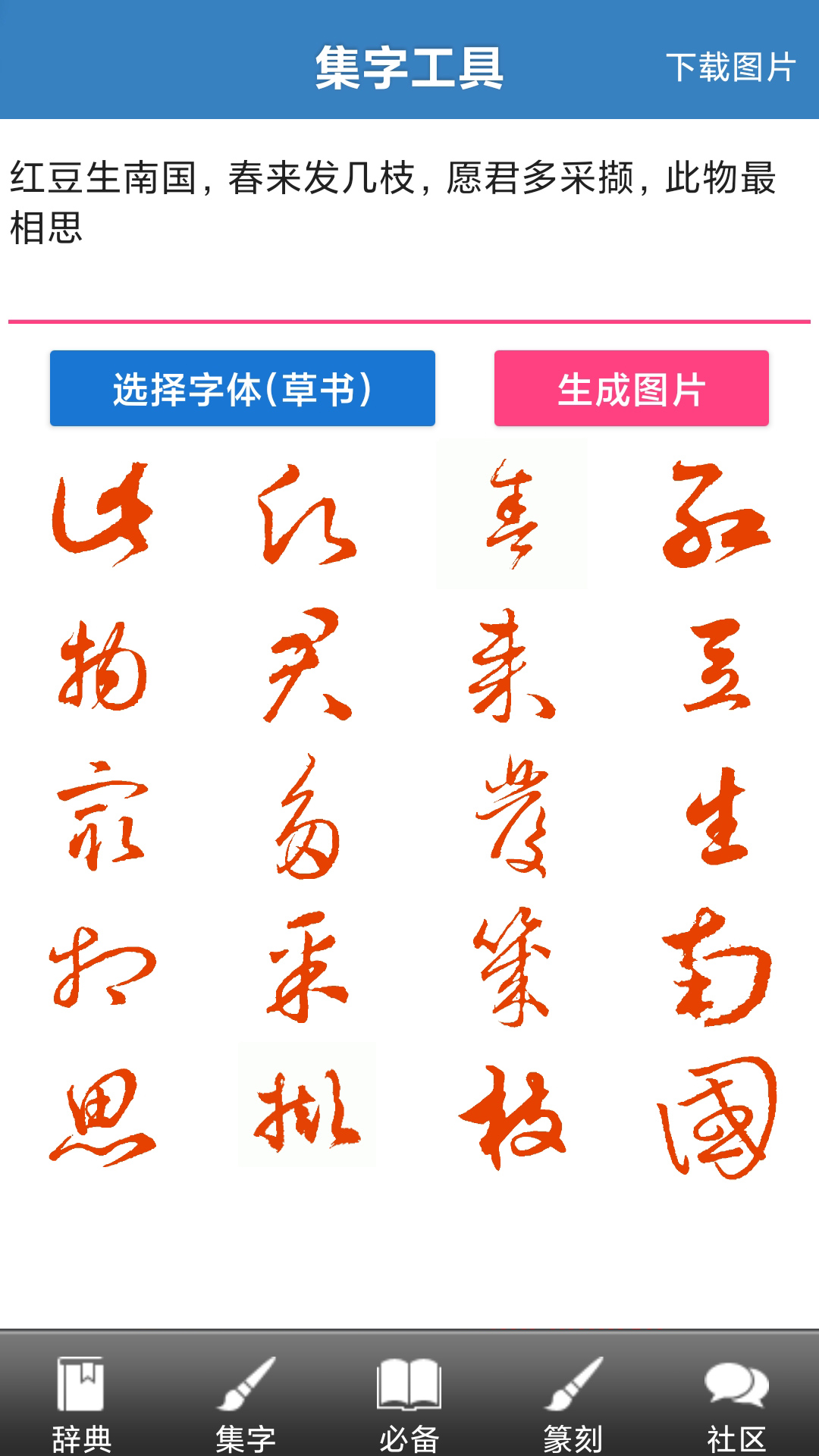Select the calligraphy character 思
The width and height of the screenshot is (819, 1456).
point(102,1115)
